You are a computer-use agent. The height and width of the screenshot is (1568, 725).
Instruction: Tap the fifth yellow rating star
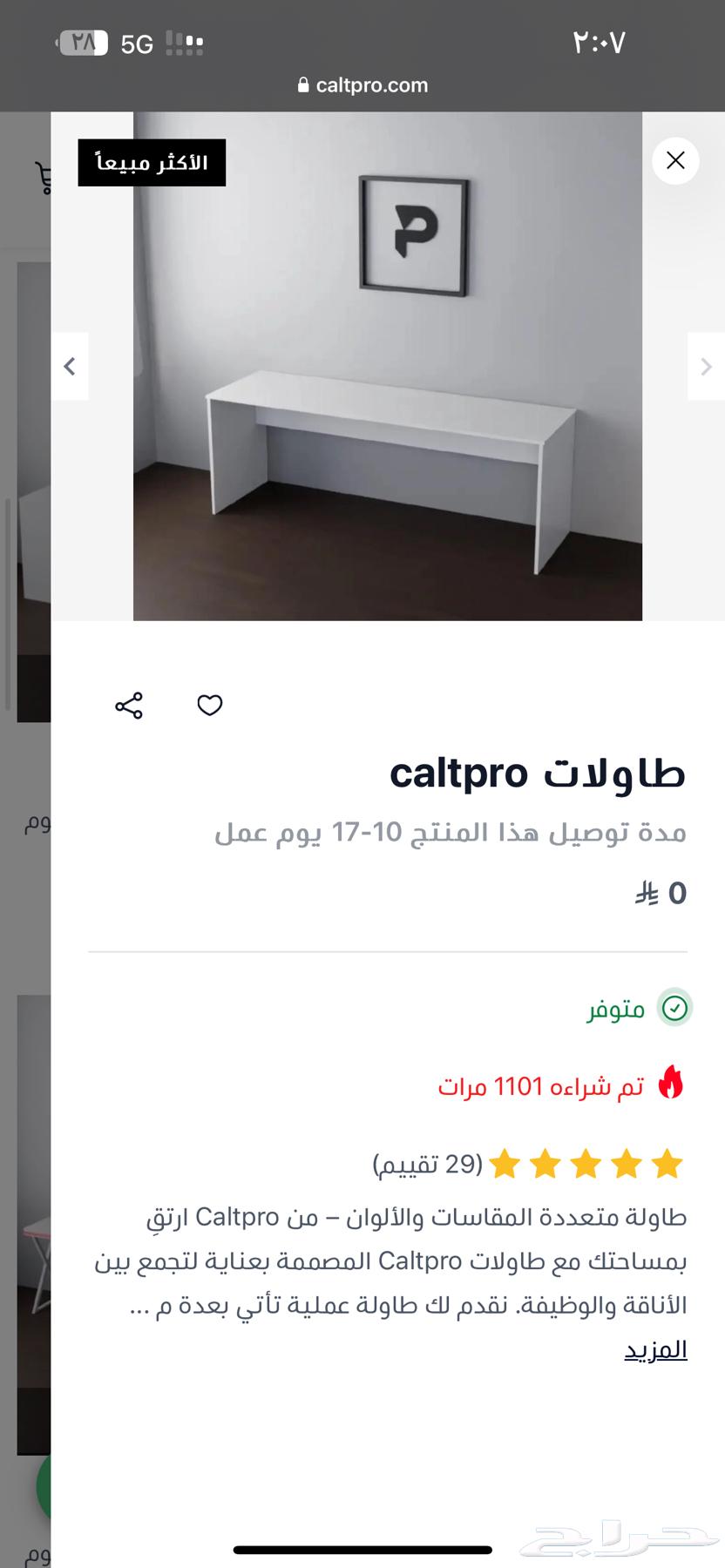[x=667, y=1163]
